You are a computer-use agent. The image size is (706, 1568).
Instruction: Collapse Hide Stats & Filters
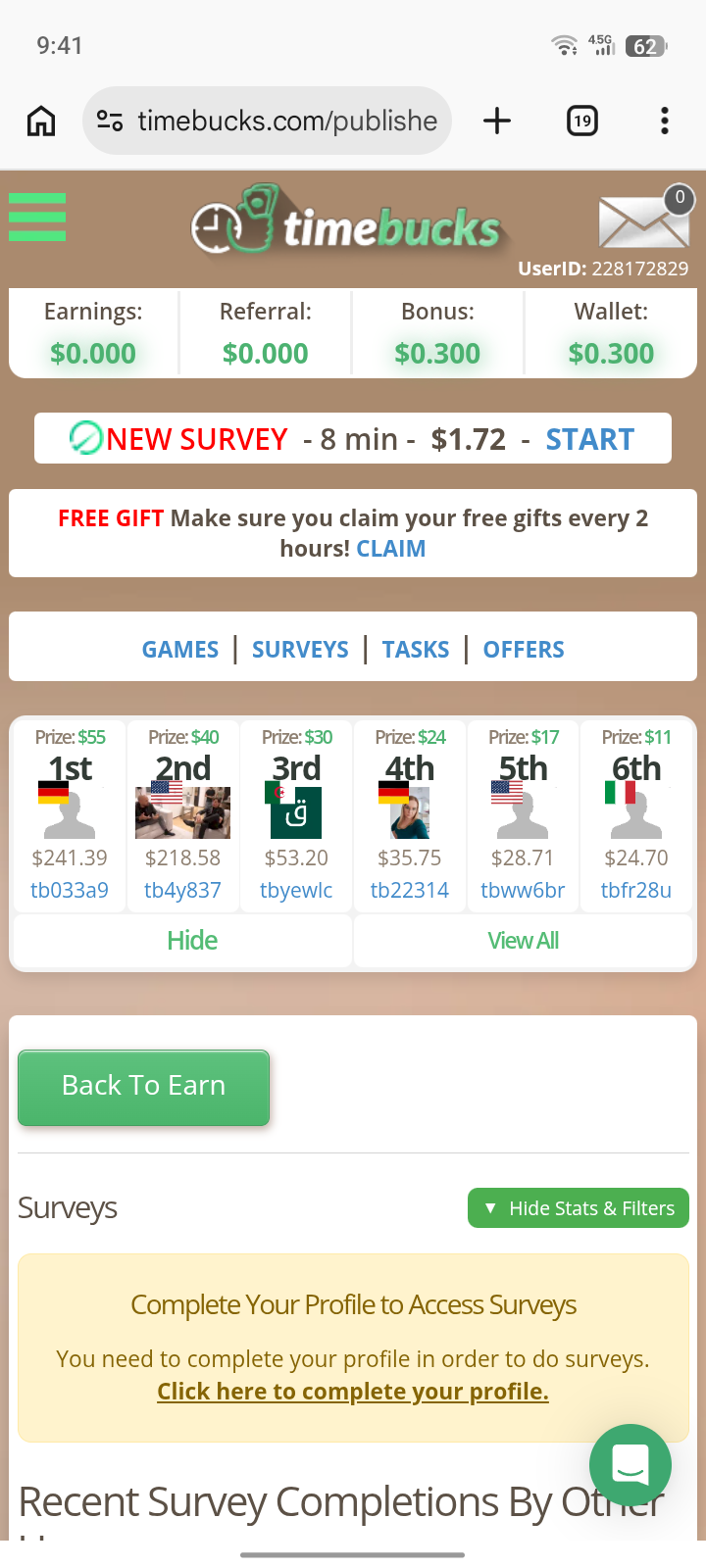click(579, 1208)
